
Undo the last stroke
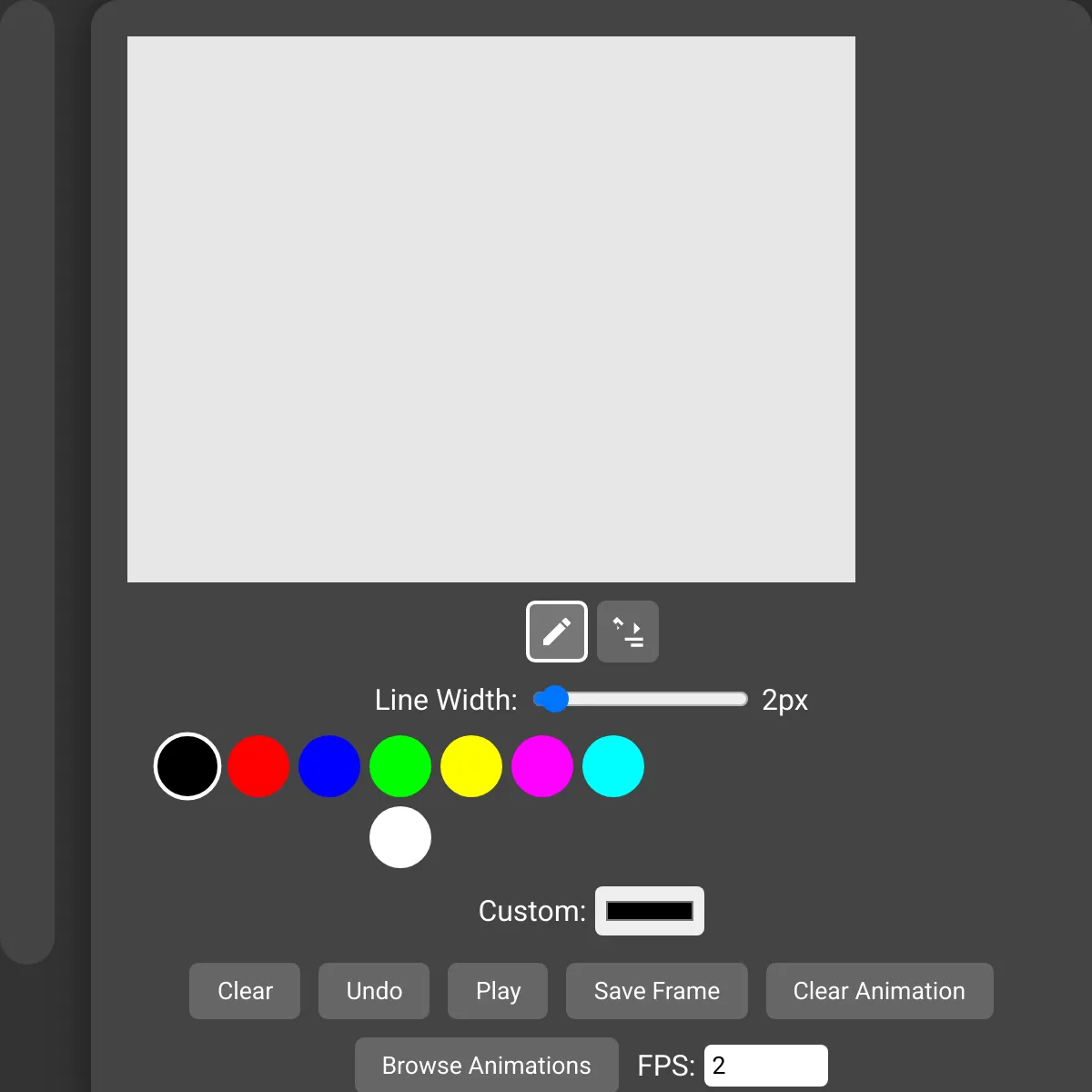coord(374,991)
